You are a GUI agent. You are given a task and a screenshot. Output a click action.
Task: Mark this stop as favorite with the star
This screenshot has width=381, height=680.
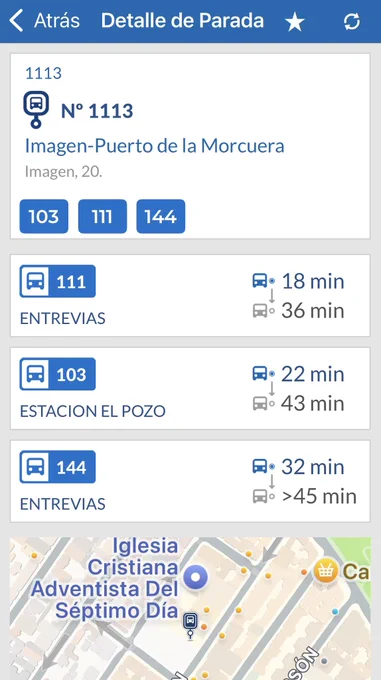pyautogui.click(x=295, y=22)
